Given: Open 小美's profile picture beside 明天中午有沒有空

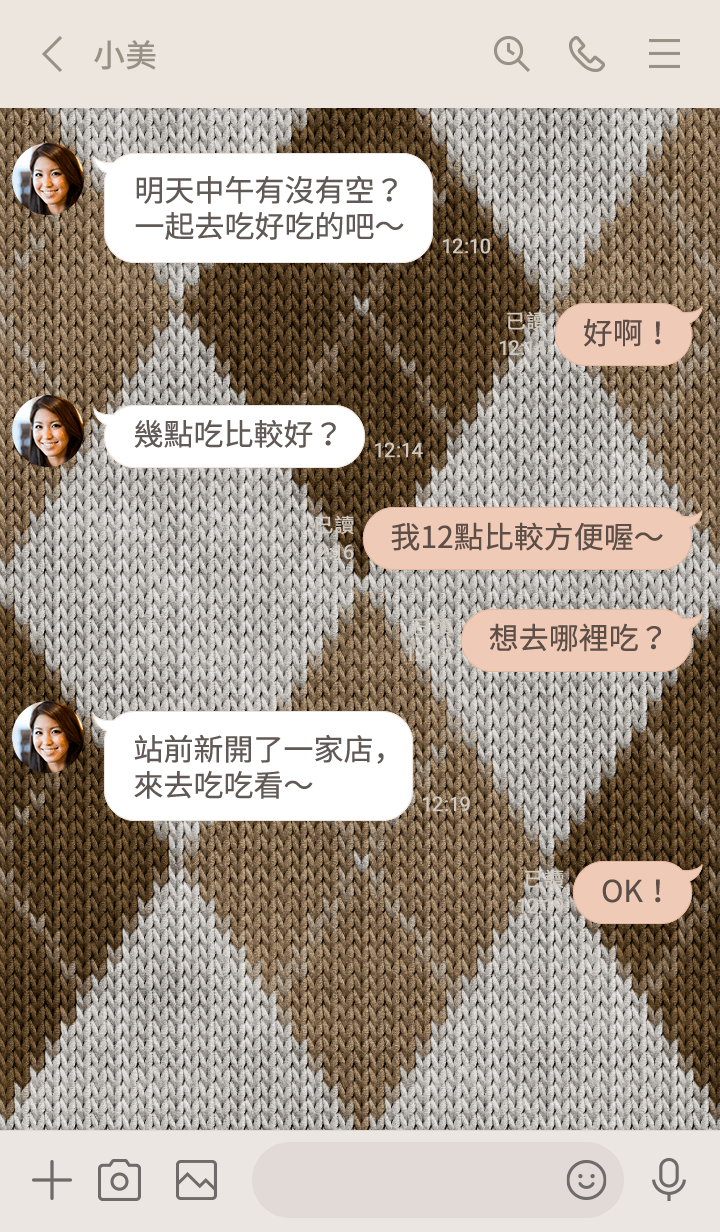Looking at the screenshot, I should tap(48, 179).
